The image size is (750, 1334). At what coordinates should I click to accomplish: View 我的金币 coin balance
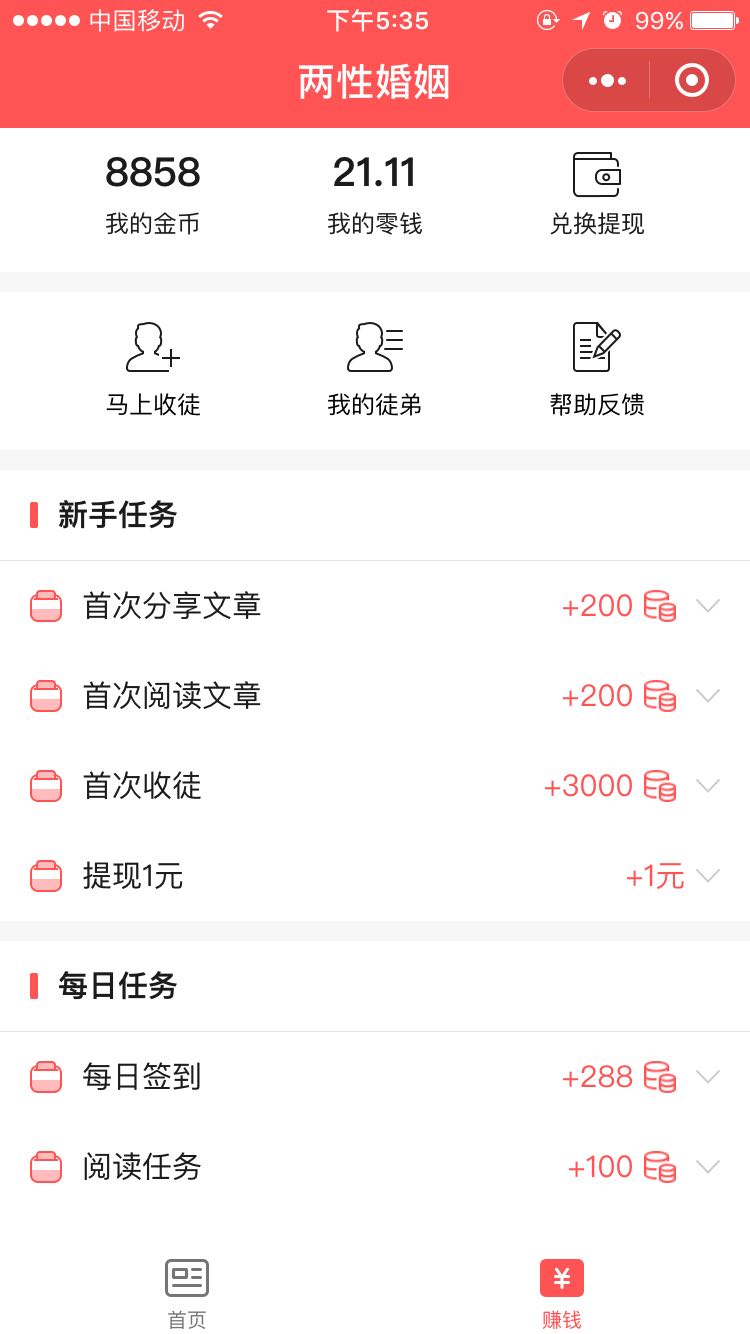click(x=153, y=194)
